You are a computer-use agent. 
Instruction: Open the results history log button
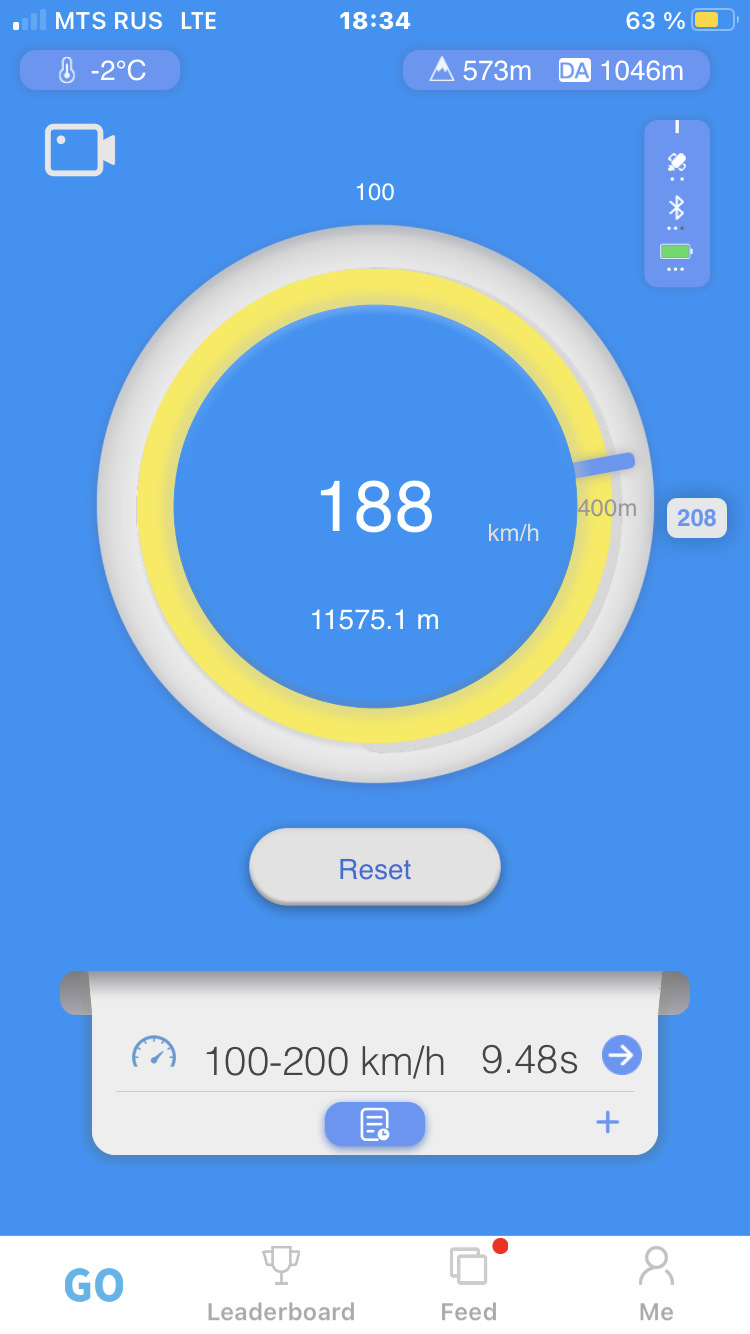375,1124
